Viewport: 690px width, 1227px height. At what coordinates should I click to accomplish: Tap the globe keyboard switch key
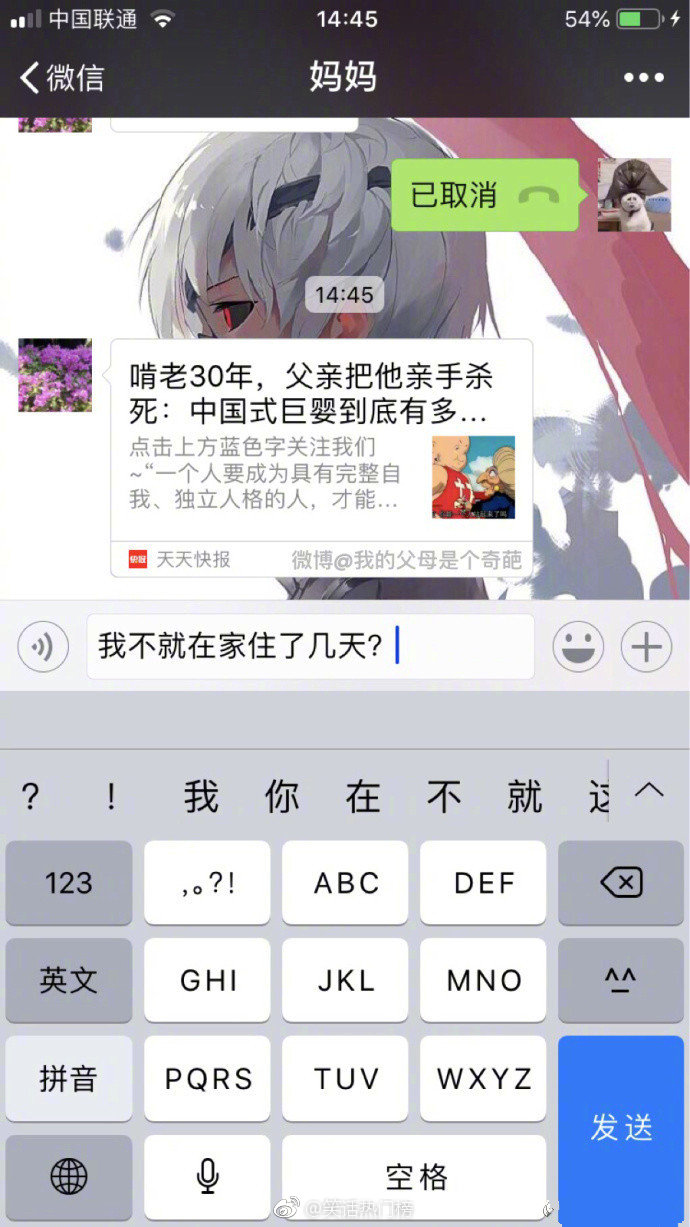pos(69,1177)
